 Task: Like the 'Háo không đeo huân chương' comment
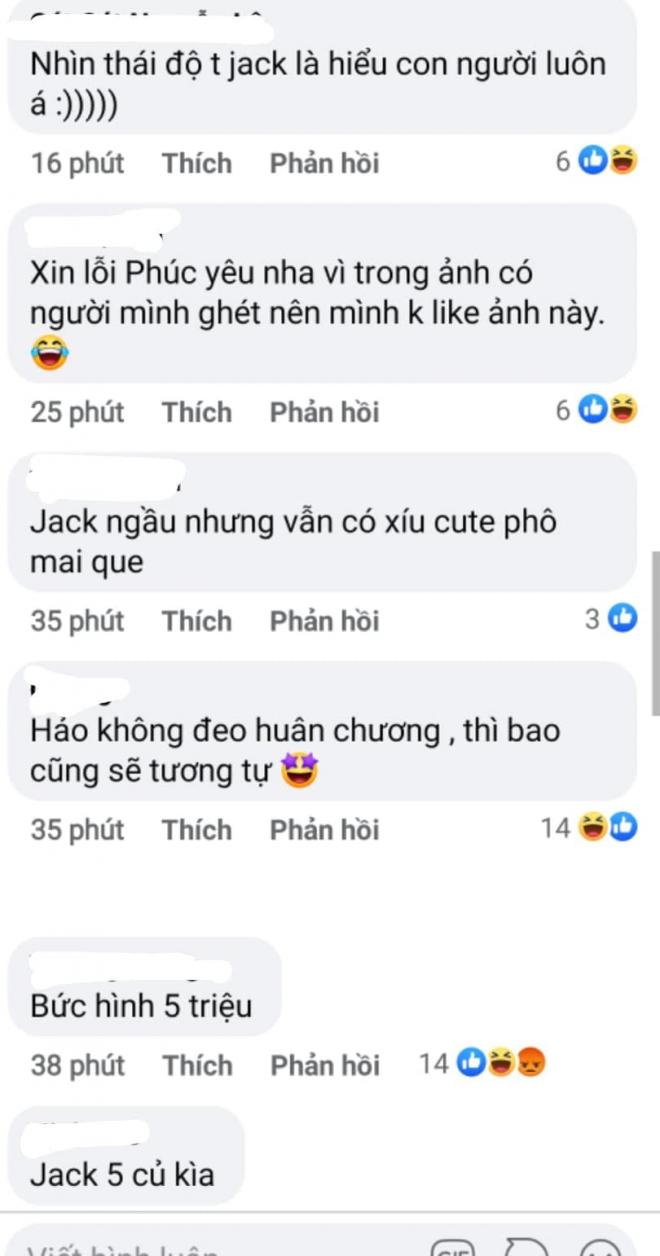coord(197,830)
